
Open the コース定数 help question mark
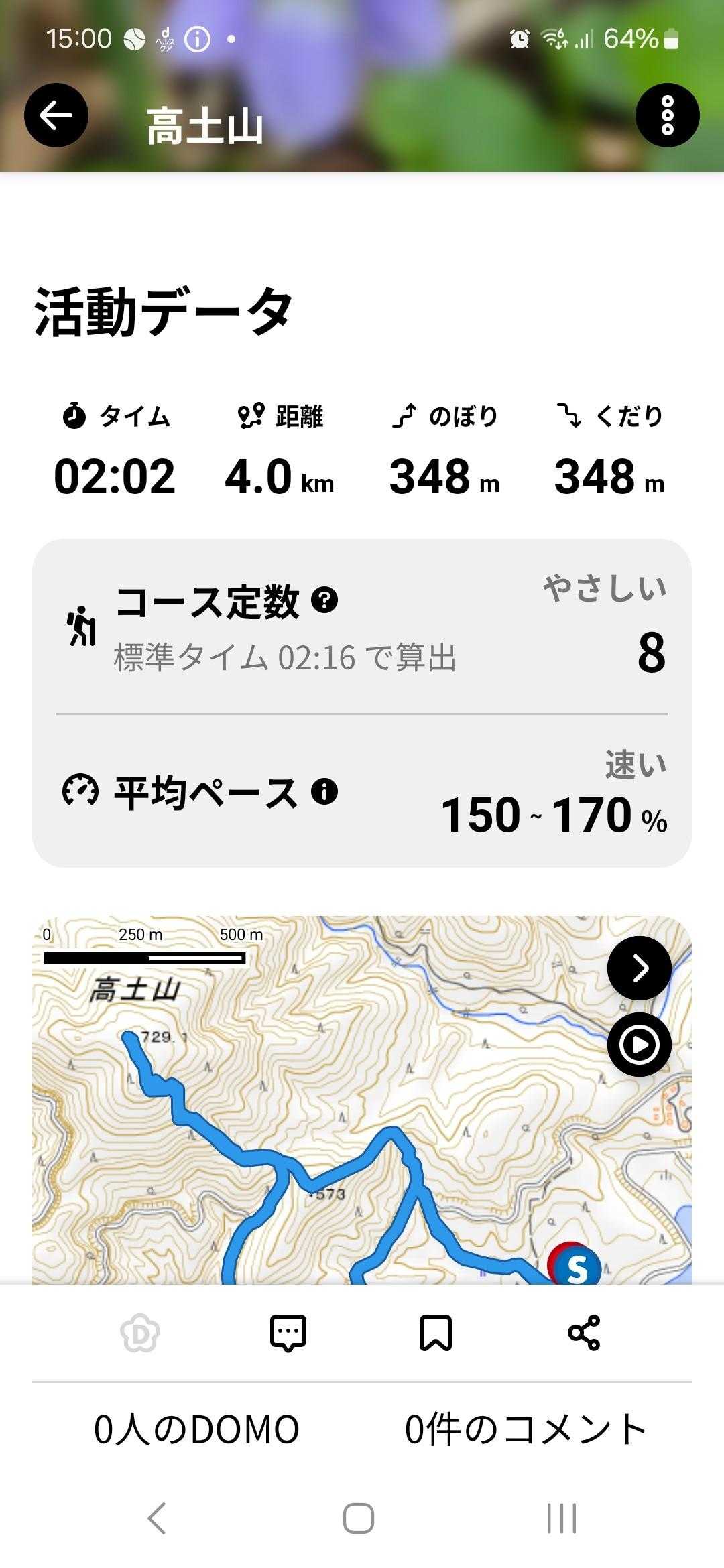coord(324,599)
